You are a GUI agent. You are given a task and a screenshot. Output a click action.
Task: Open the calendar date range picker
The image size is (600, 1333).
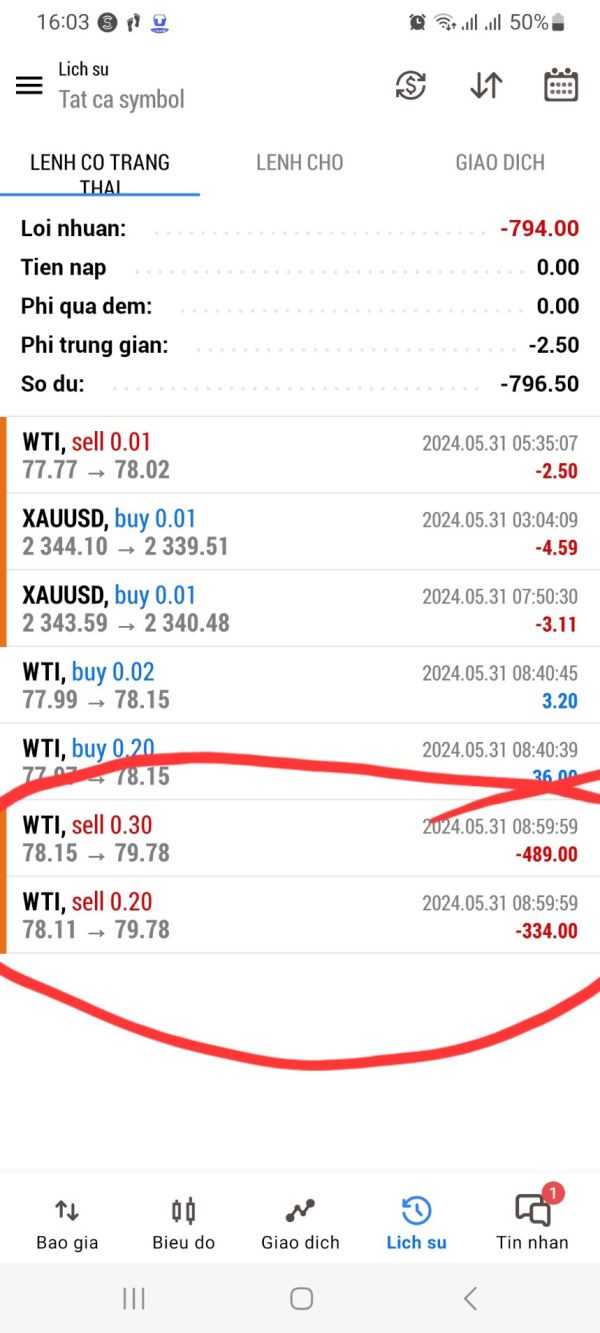(561, 86)
